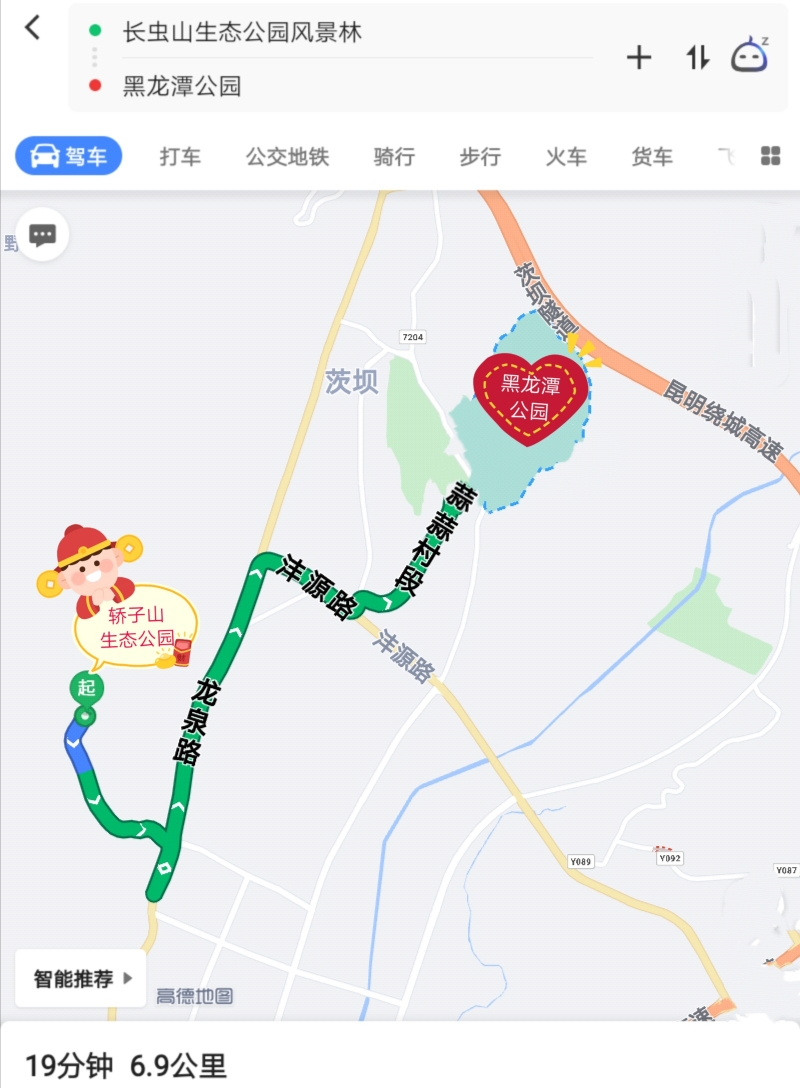This screenshot has height=1088, width=800.
Task: Open the 19分钟 6.9公里 route details
Action: [x=126, y=1064]
